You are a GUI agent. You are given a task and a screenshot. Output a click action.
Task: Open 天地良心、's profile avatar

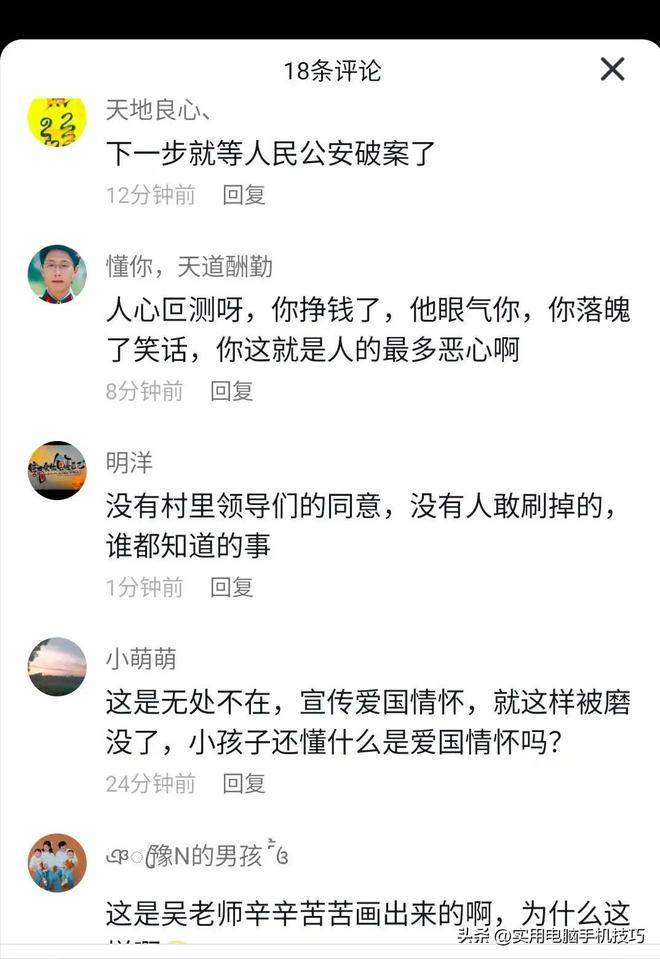coord(56,122)
